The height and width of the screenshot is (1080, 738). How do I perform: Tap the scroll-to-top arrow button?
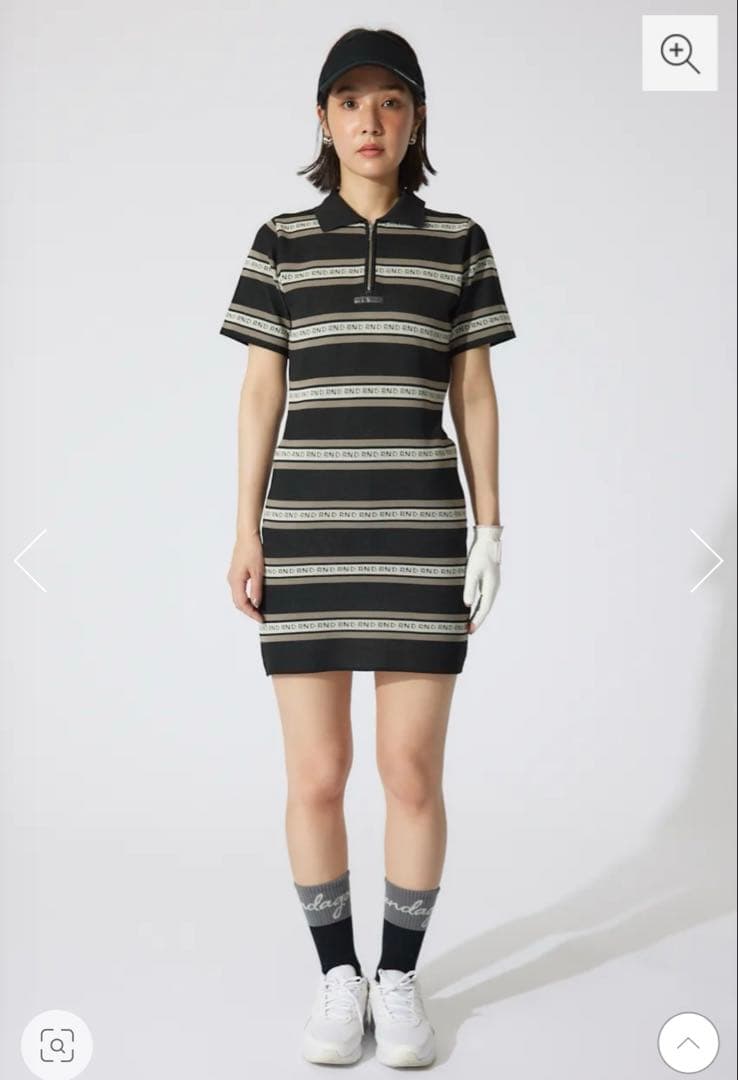[688, 1043]
